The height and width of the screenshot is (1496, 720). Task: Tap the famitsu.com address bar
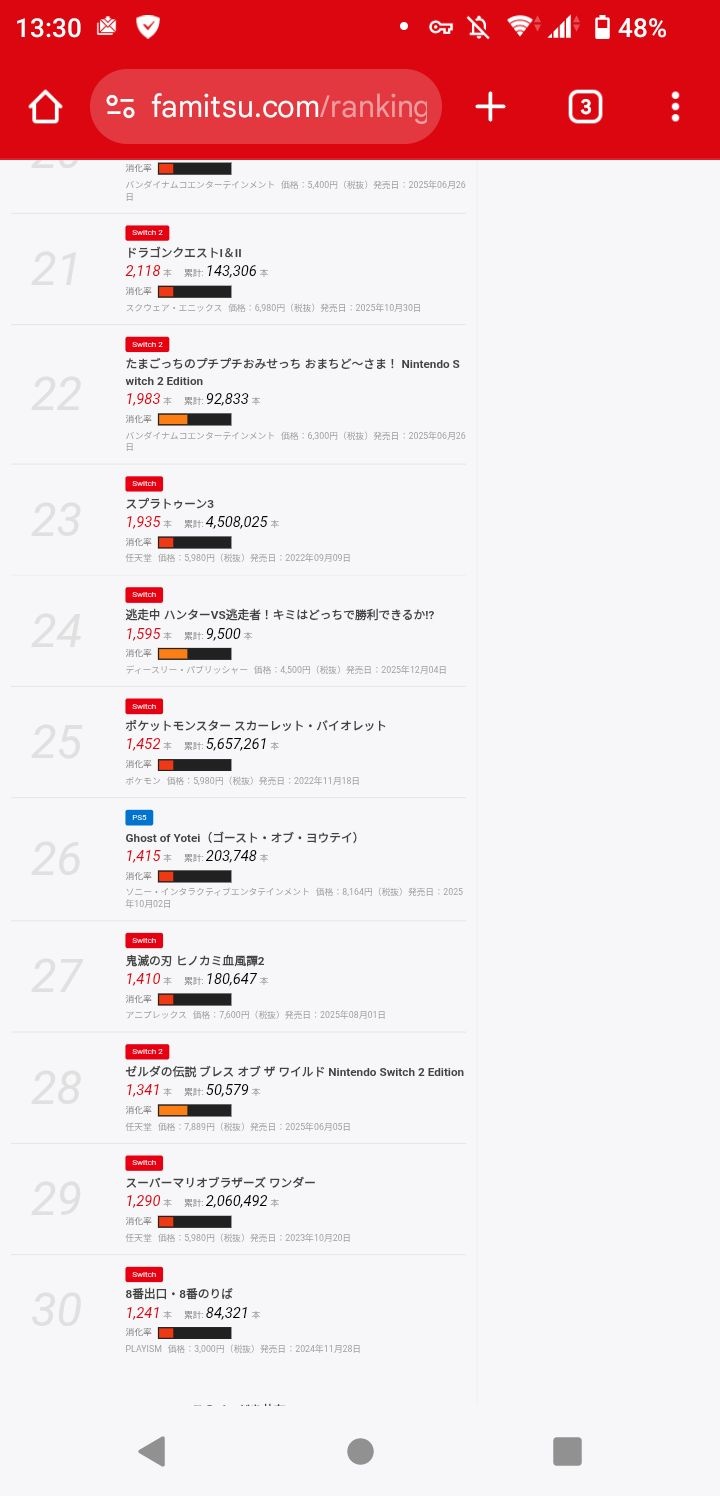(289, 107)
